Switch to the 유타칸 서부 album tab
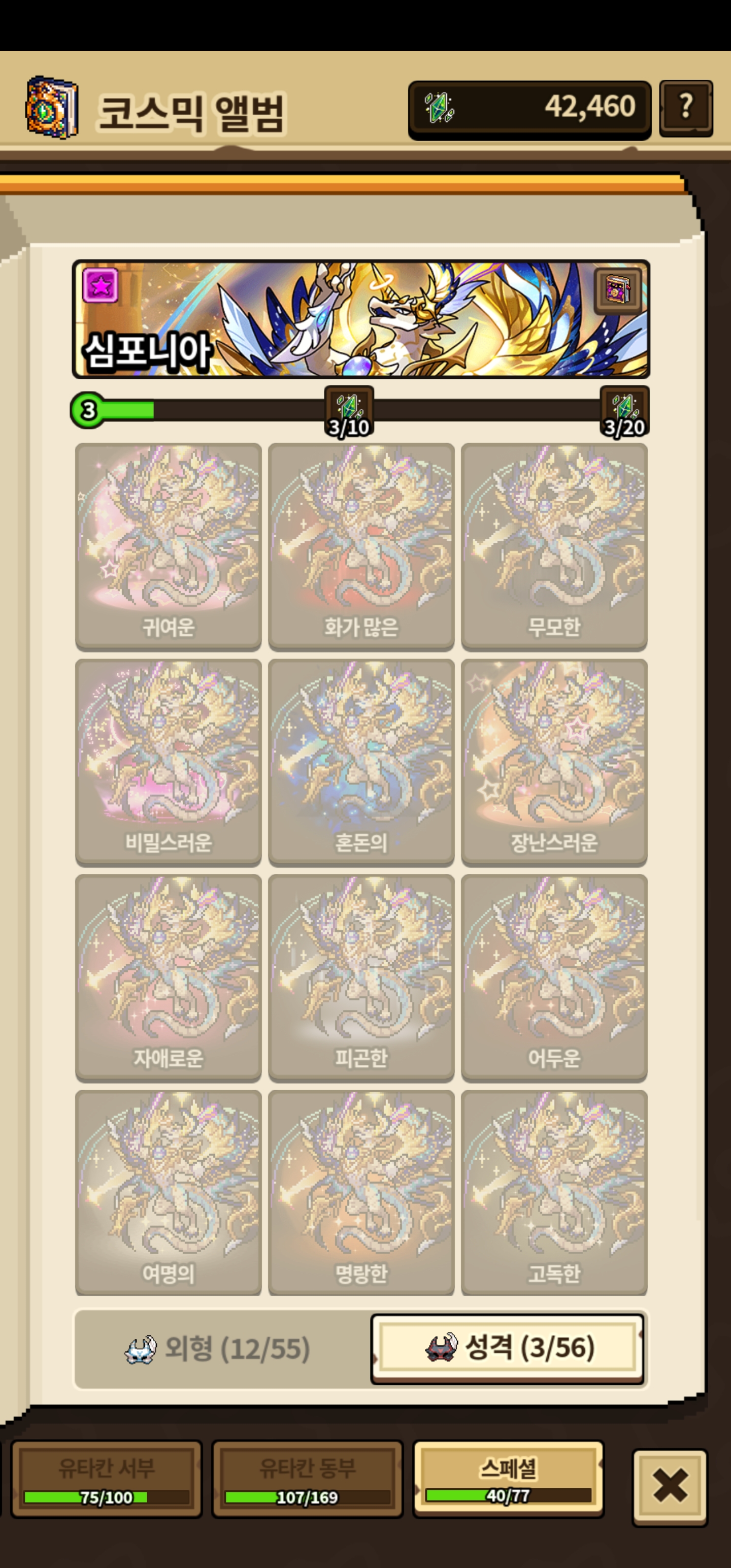Image resolution: width=731 pixels, height=1568 pixels. pyautogui.click(x=107, y=1479)
